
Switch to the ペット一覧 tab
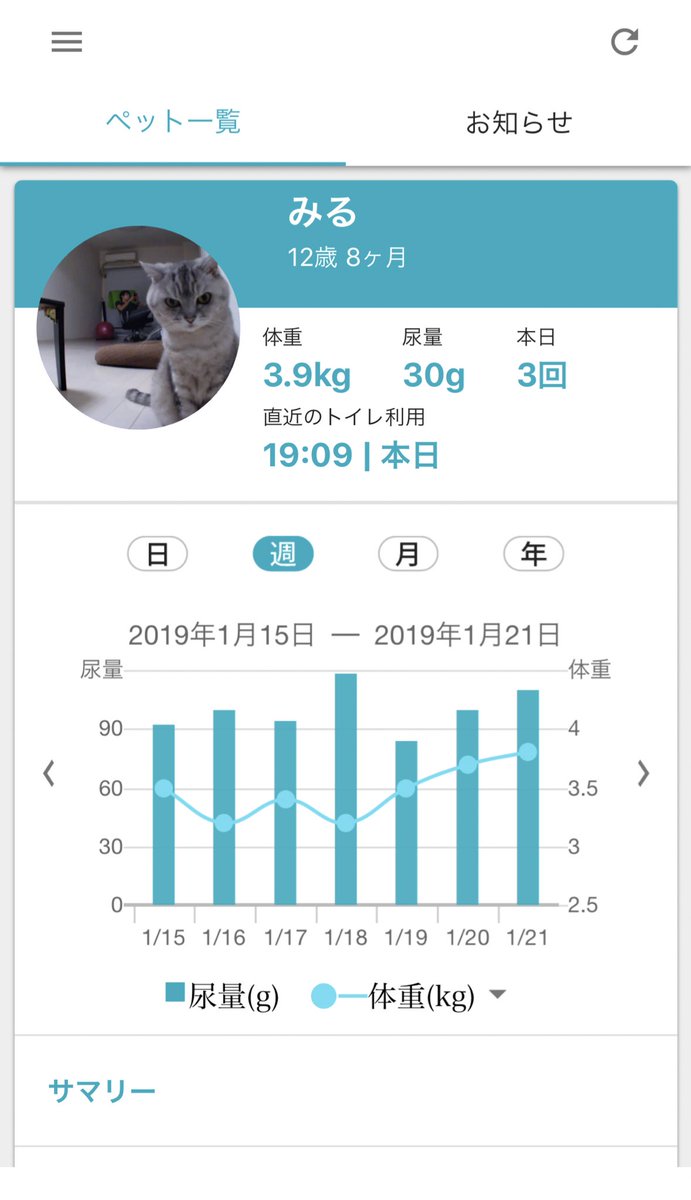point(173,123)
